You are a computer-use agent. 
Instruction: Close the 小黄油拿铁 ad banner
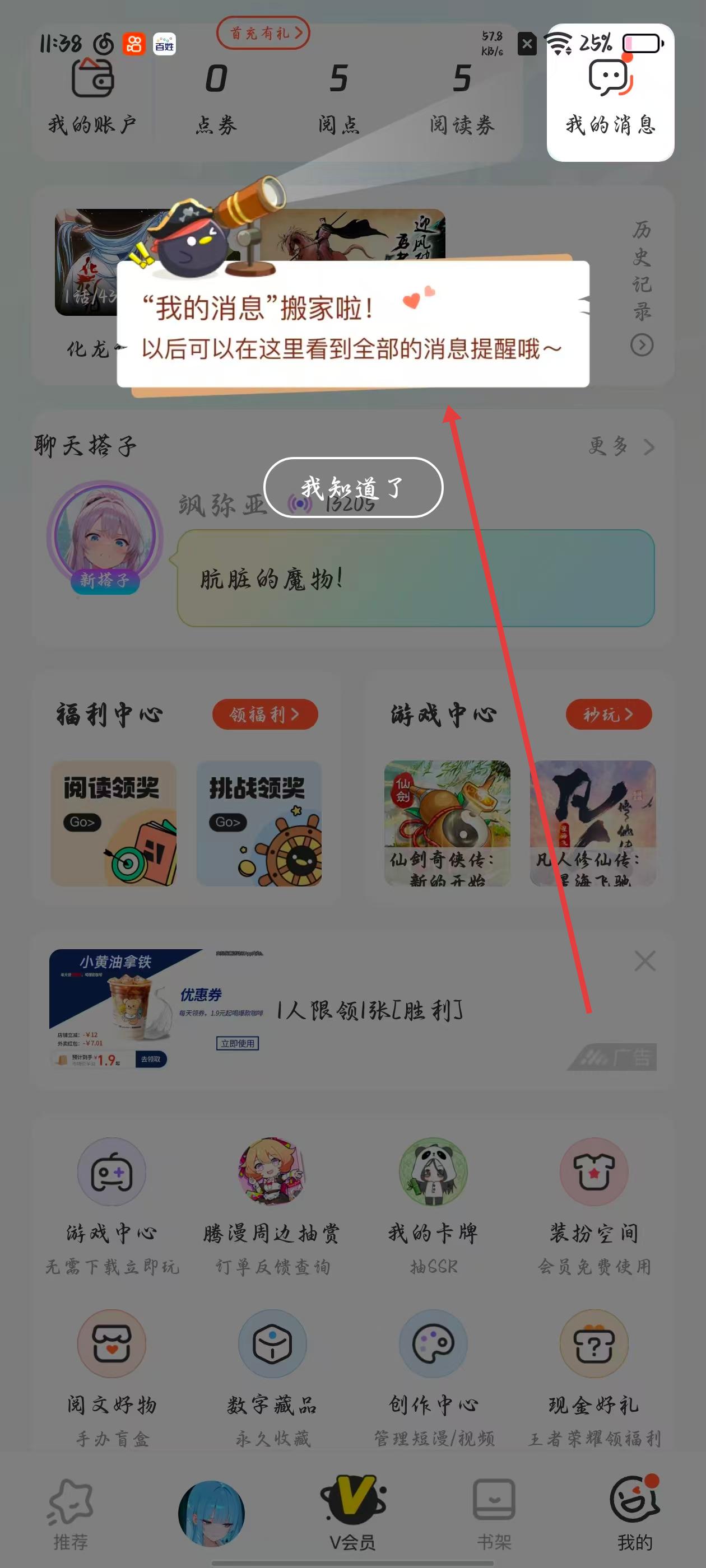(x=644, y=961)
